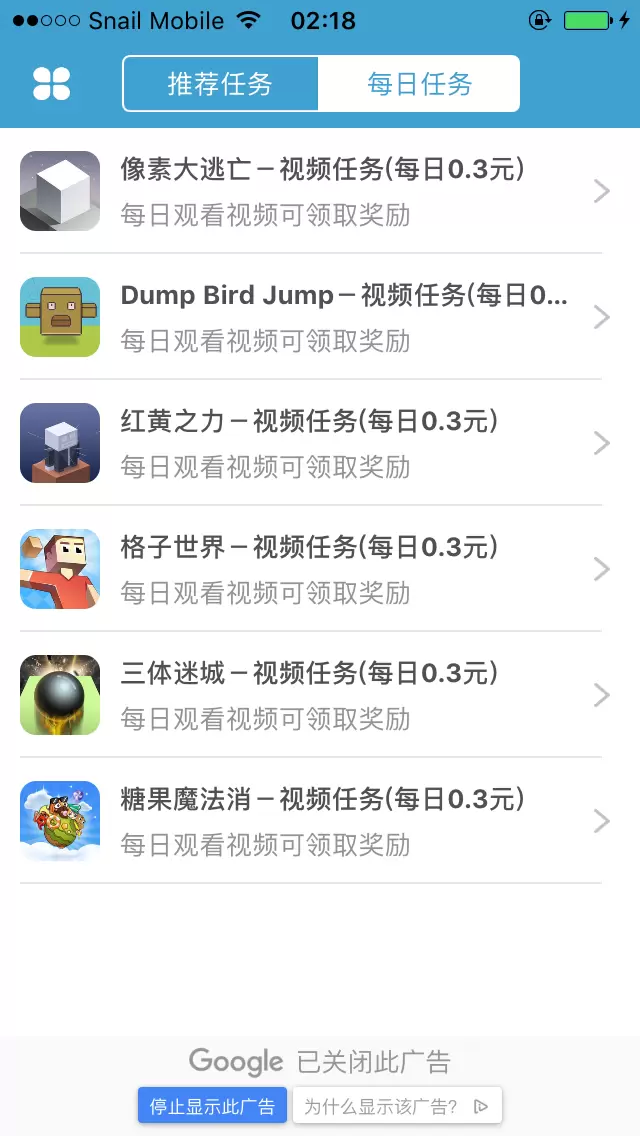Select the 红黄之力 video task
The height and width of the screenshot is (1136, 640).
pos(320,443)
